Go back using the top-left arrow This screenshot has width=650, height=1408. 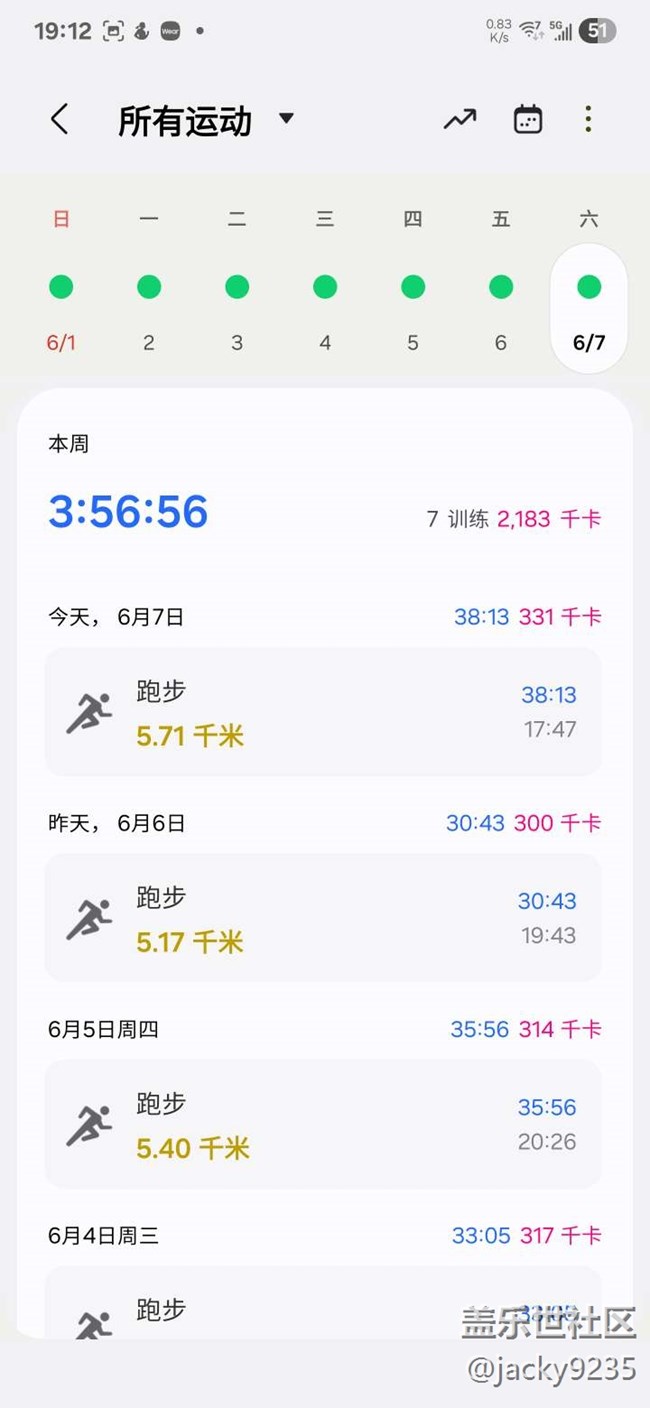[60, 120]
